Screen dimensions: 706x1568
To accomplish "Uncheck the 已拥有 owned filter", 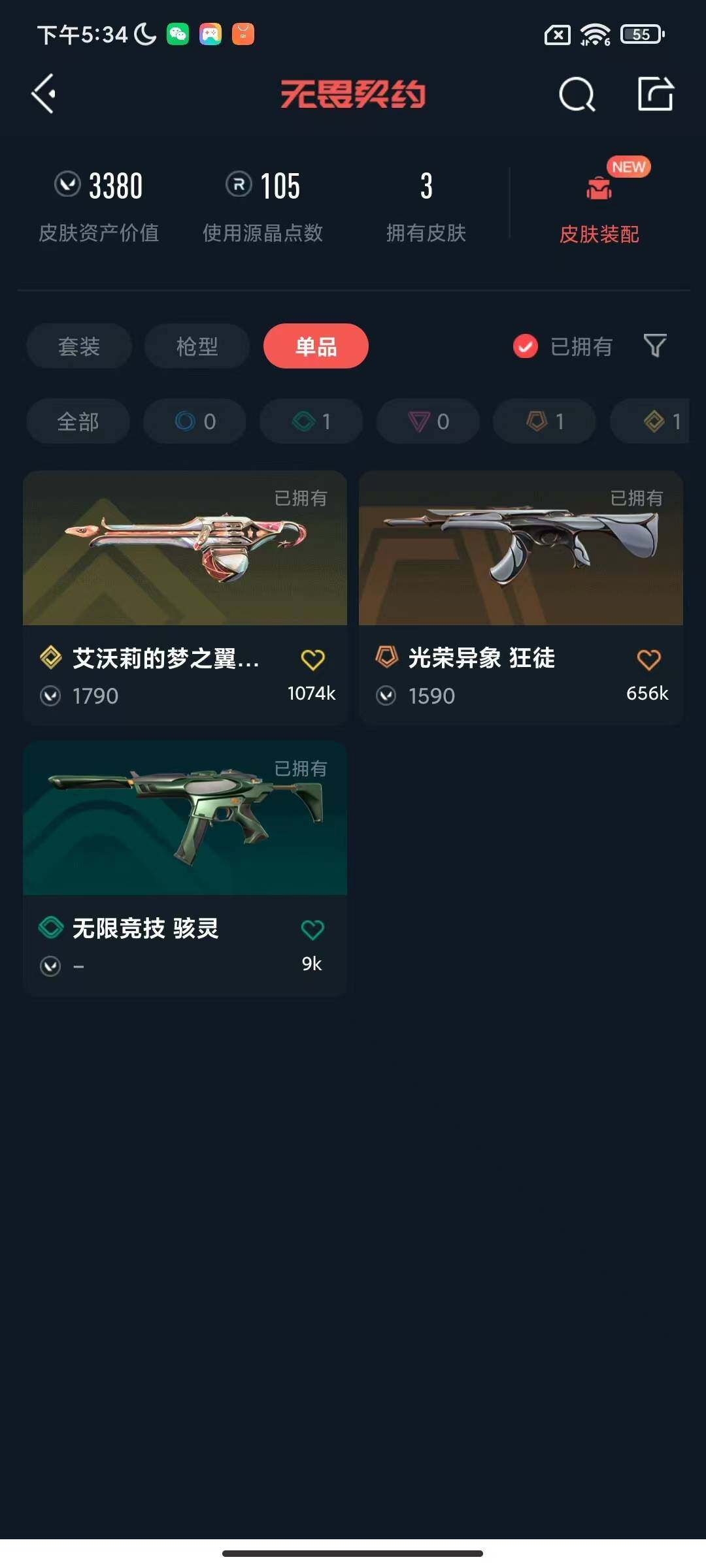I will click(526, 346).
